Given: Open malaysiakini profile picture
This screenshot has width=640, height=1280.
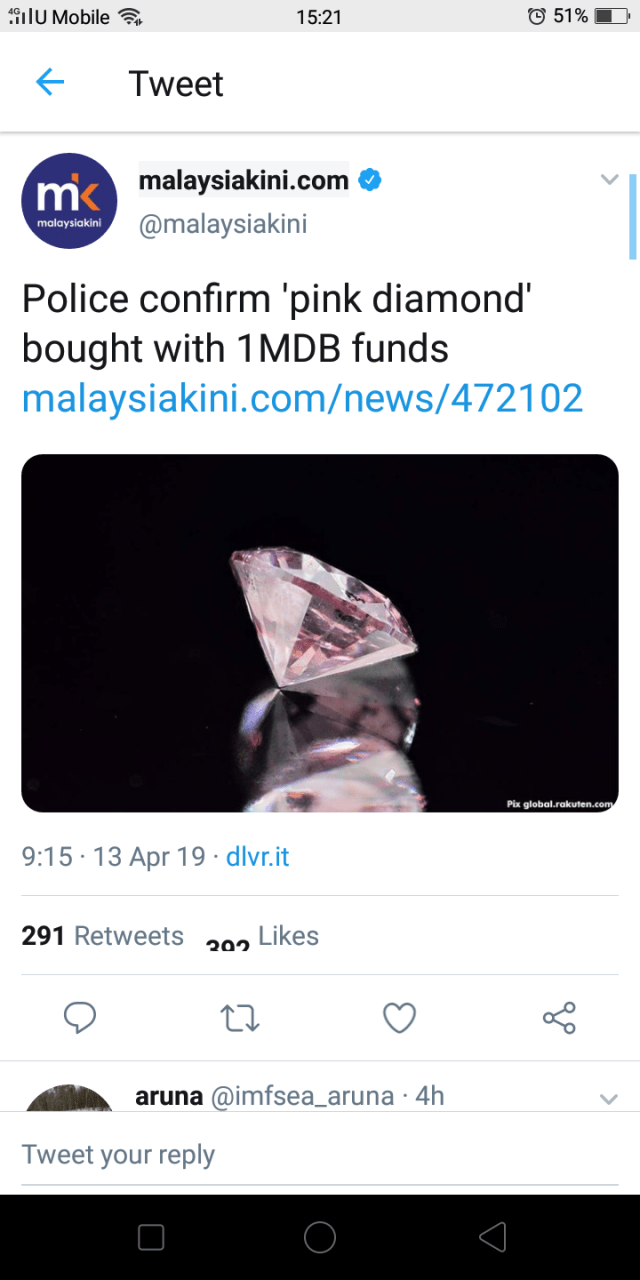Looking at the screenshot, I should (x=69, y=200).
